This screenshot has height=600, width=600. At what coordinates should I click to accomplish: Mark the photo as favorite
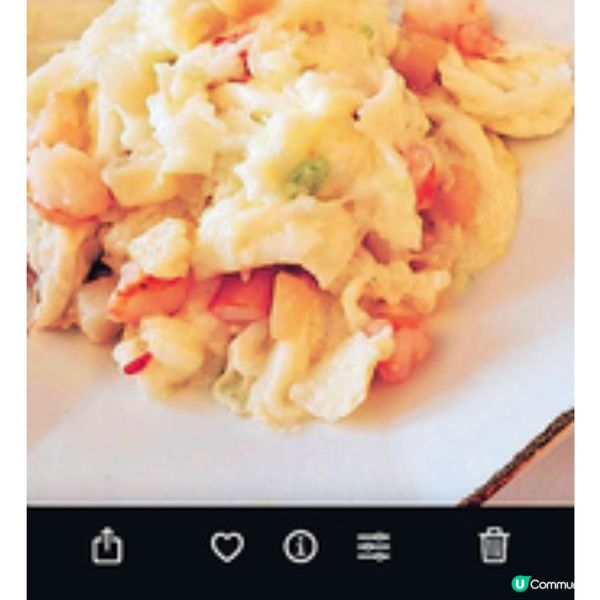pos(227,546)
